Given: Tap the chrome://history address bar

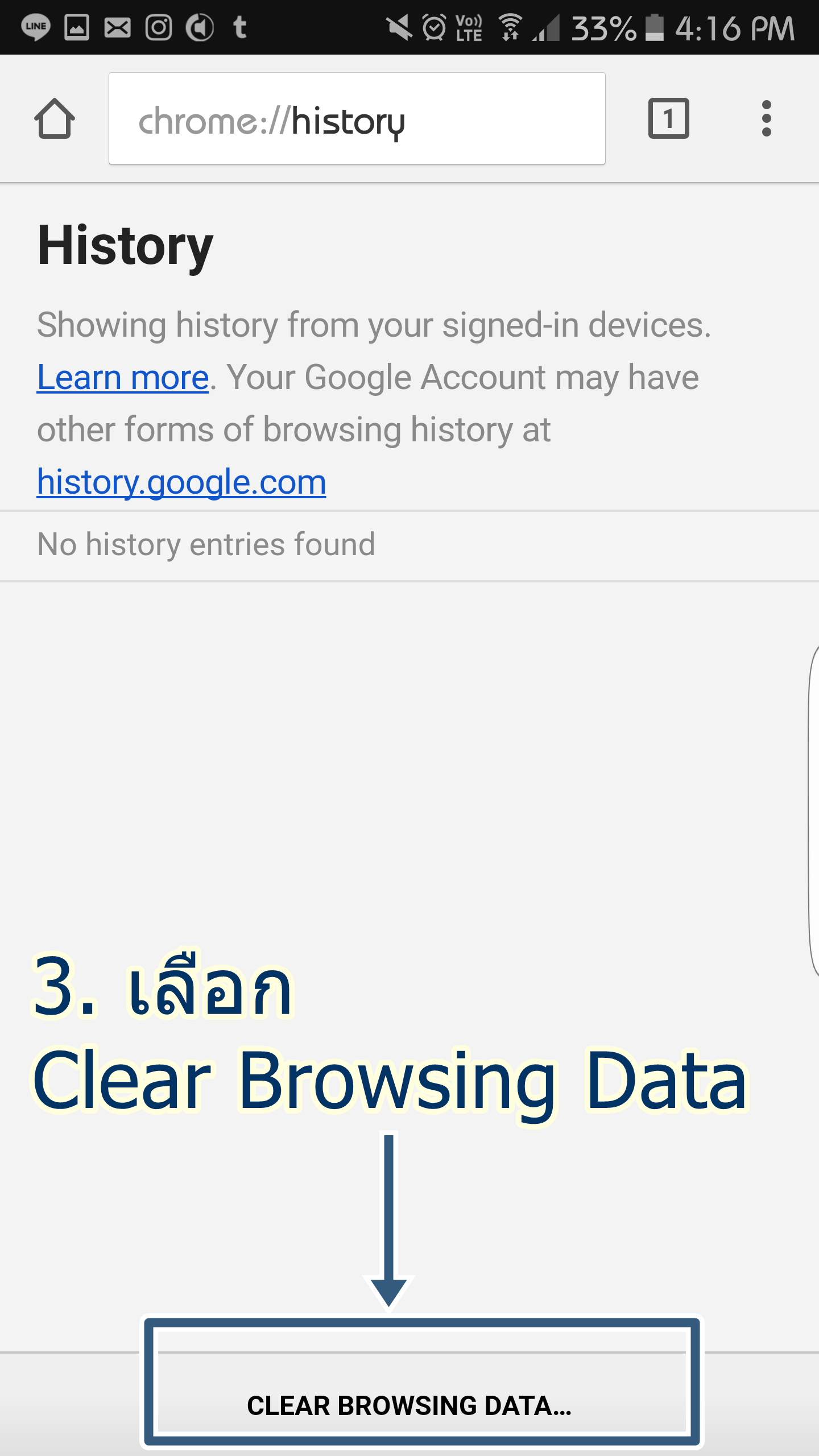Looking at the screenshot, I should pyautogui.click(x=357, y=118).
